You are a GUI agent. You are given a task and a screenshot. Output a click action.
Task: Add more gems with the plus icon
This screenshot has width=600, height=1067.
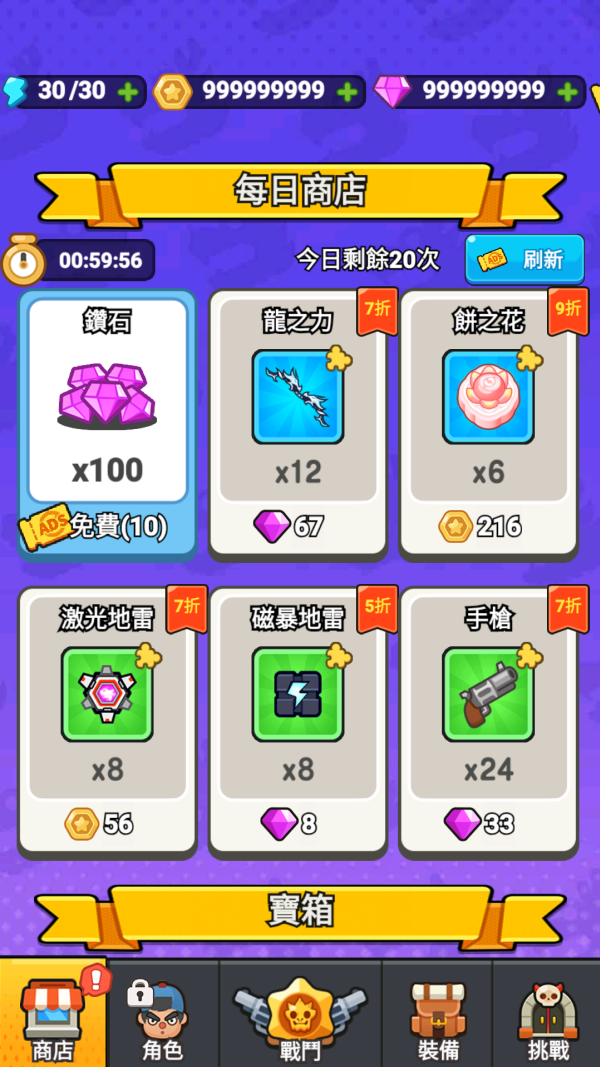point(567,92)
